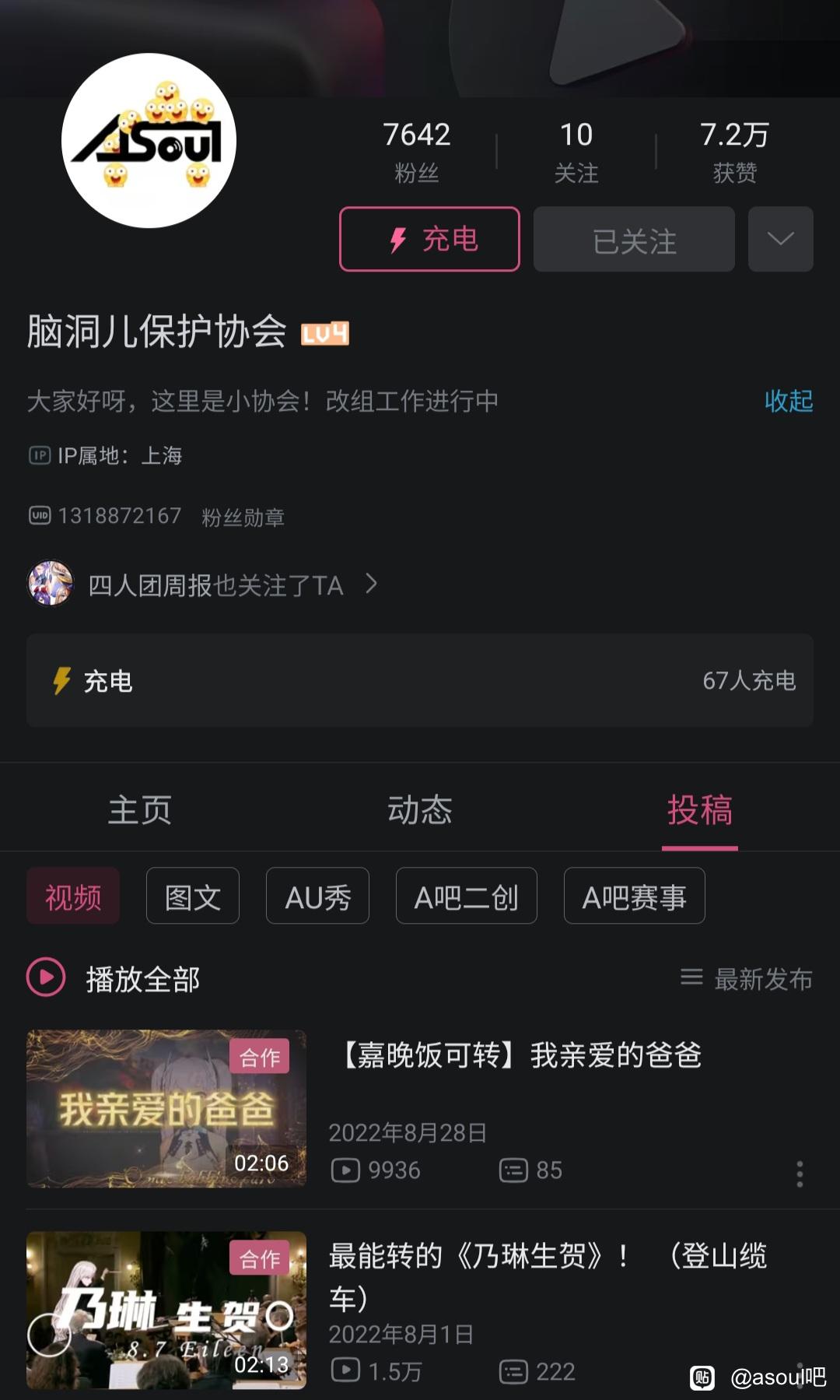Filter by the A吧赛事 chip
This screenshot has width=840, height=1400.
tap(634, 896)
